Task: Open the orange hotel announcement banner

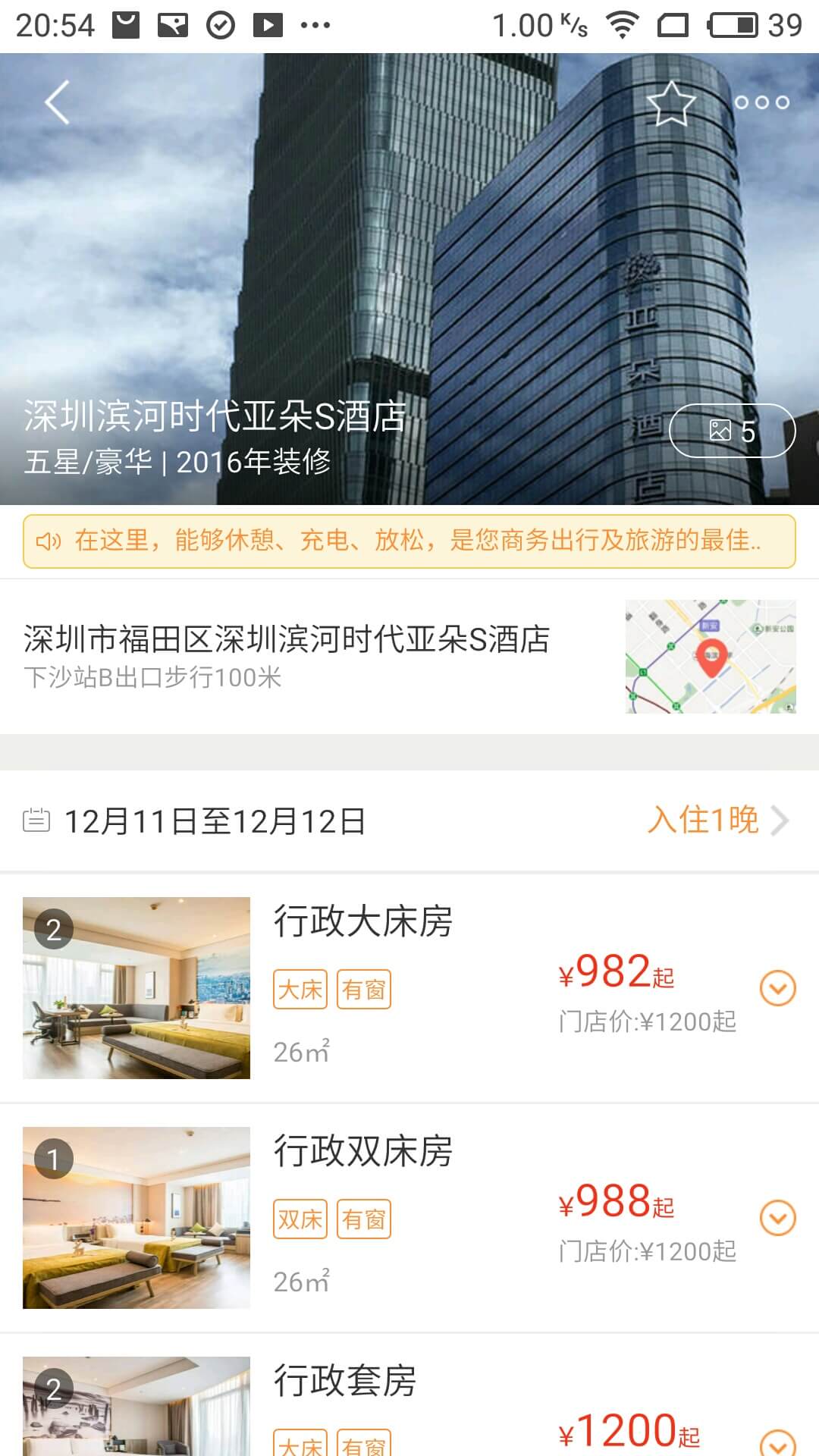Action: pyautogui.click(x=409, y=541)
